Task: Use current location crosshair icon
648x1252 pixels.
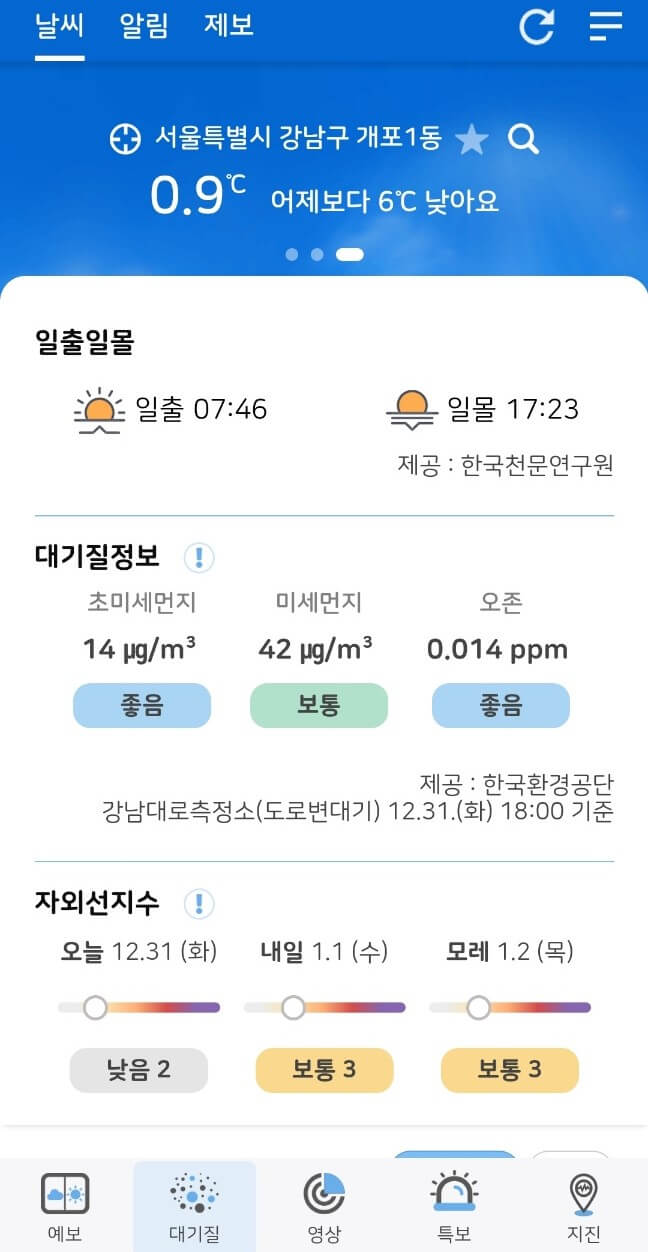Action: (125, 139)
